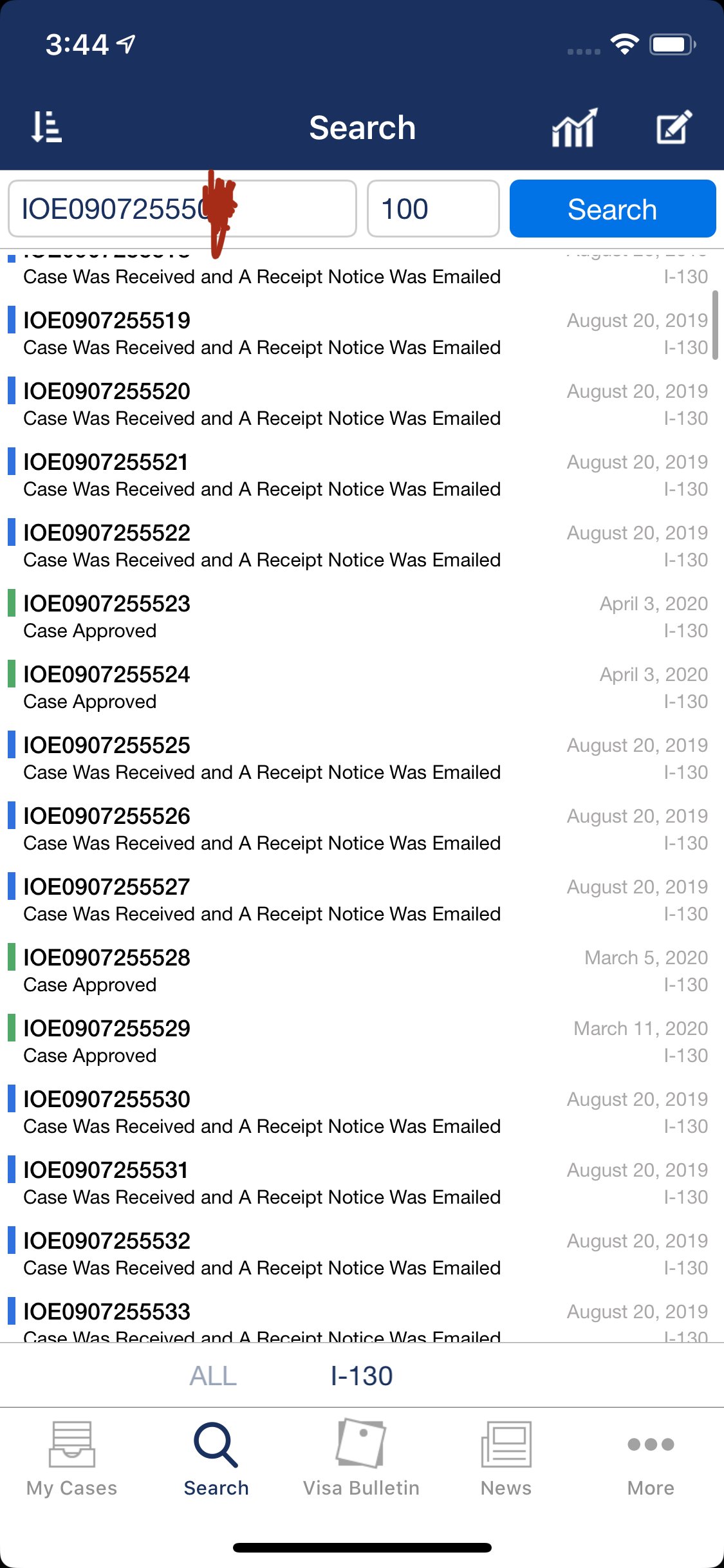Select the I-130 filter
Screen dimensions: 724x1568
point(362,1376)
